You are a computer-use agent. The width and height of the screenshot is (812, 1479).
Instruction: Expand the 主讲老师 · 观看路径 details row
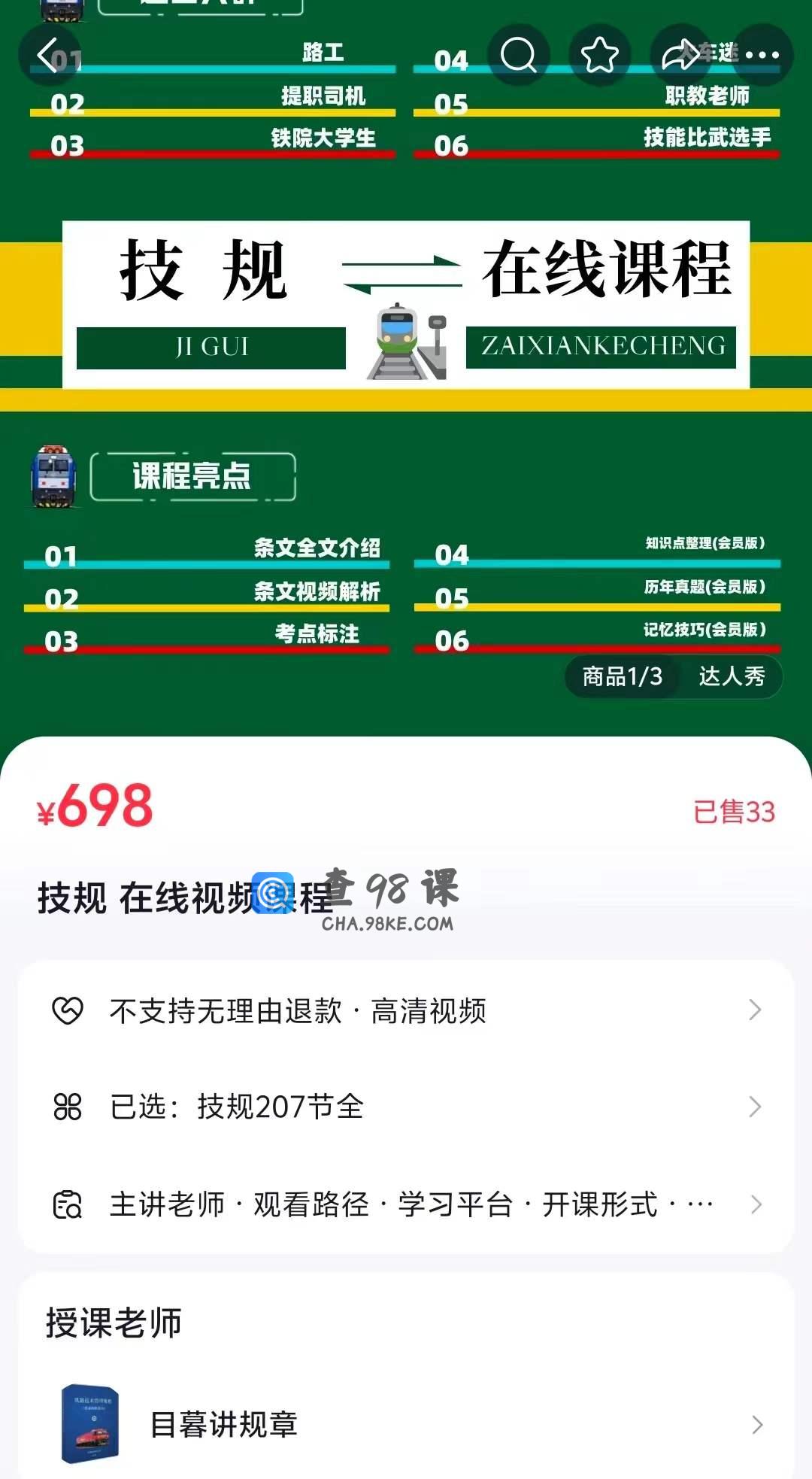click(406, 1204)
